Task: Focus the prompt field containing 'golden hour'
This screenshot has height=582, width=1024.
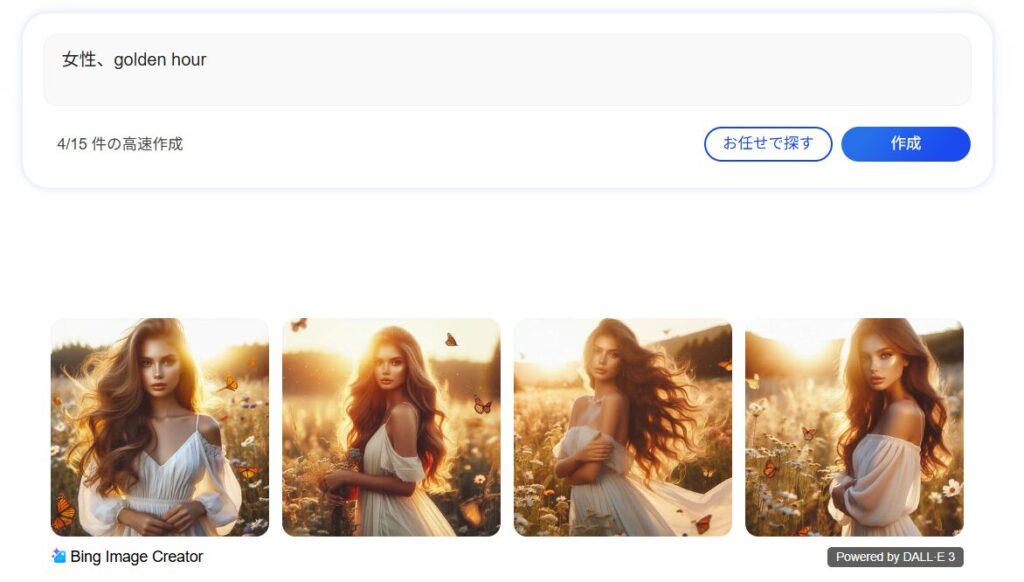Action: click(x=506, y=69)
